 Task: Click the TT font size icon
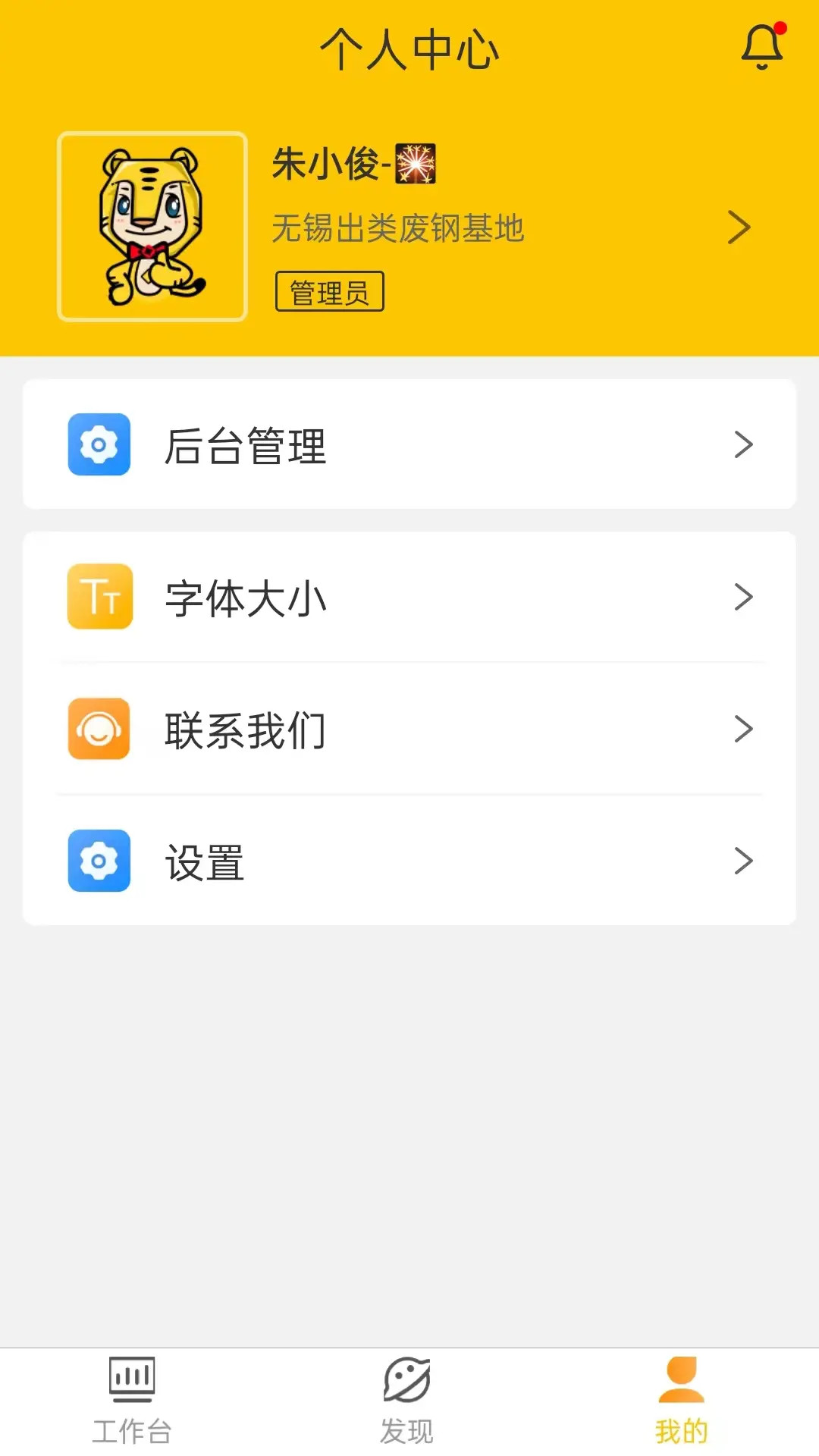click(99, 598)
